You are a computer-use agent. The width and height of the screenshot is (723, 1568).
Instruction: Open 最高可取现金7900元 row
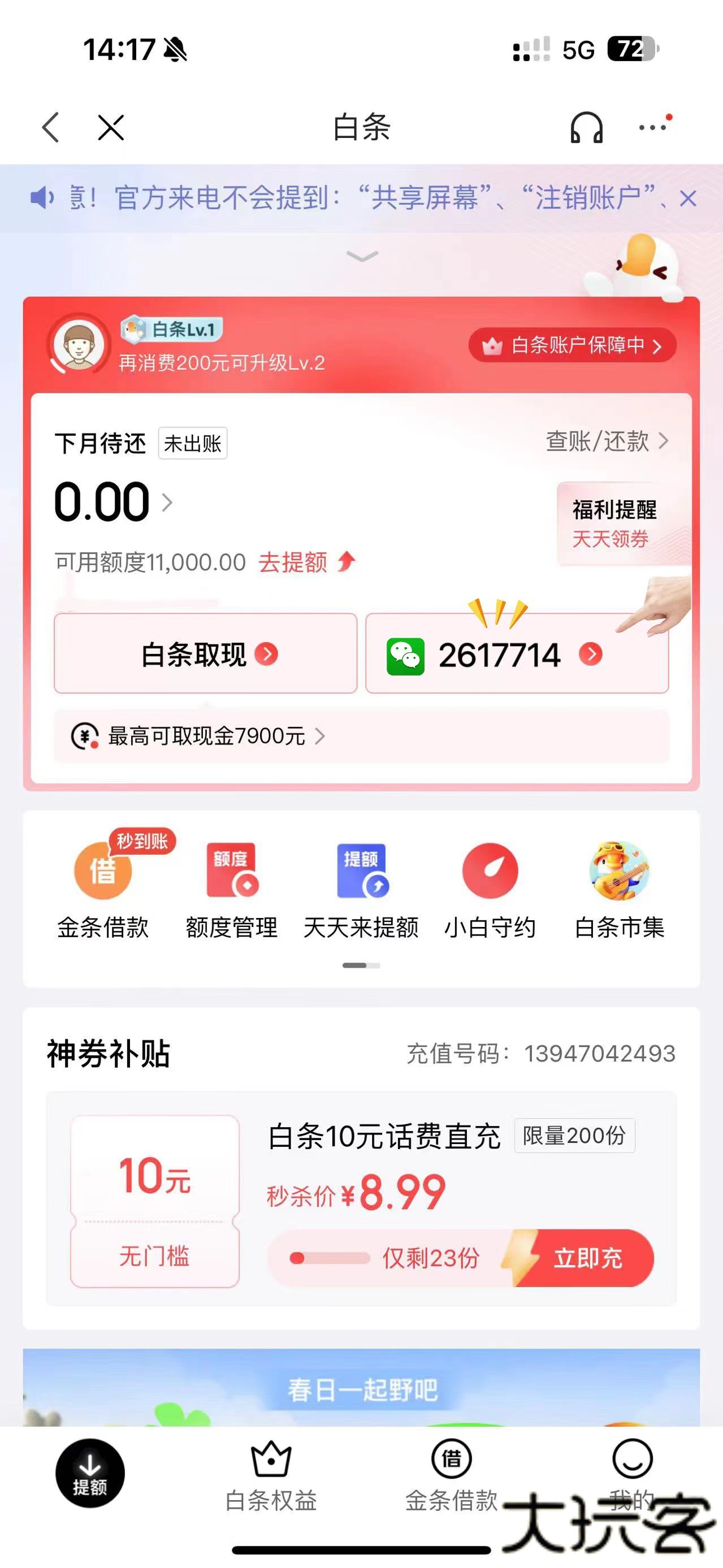click(x=206, y=736)
